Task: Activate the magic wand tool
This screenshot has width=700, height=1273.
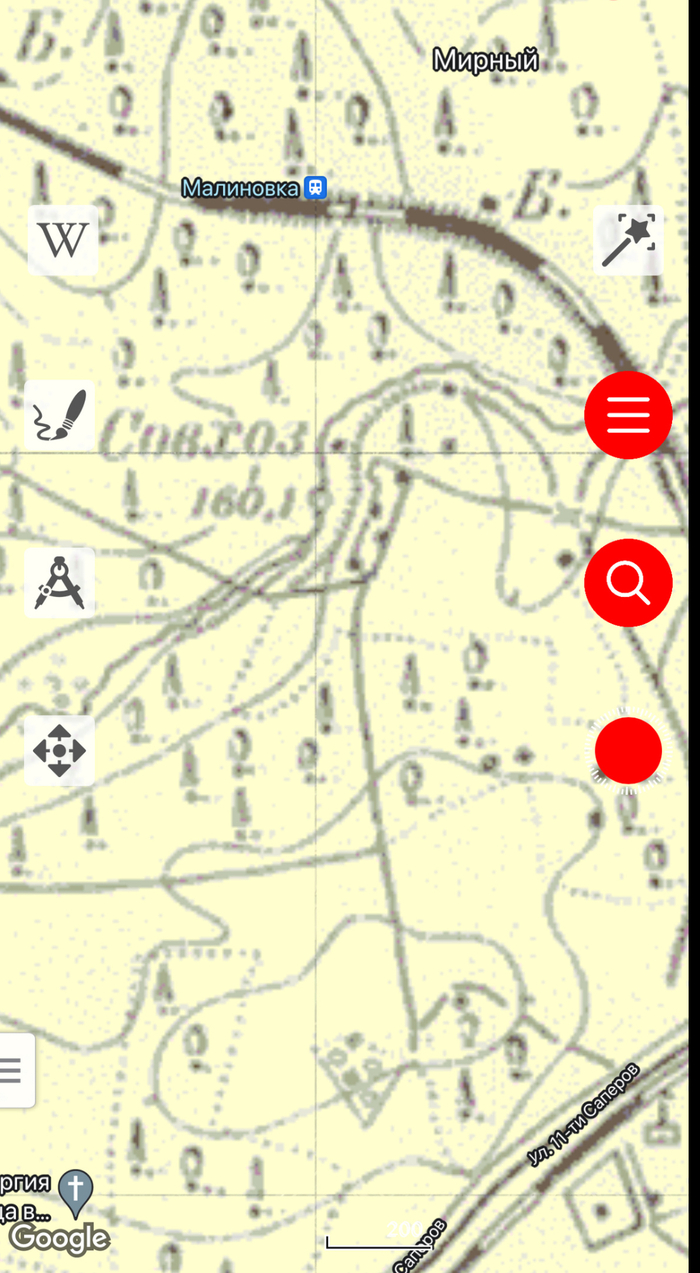Action: coord(628,240)
